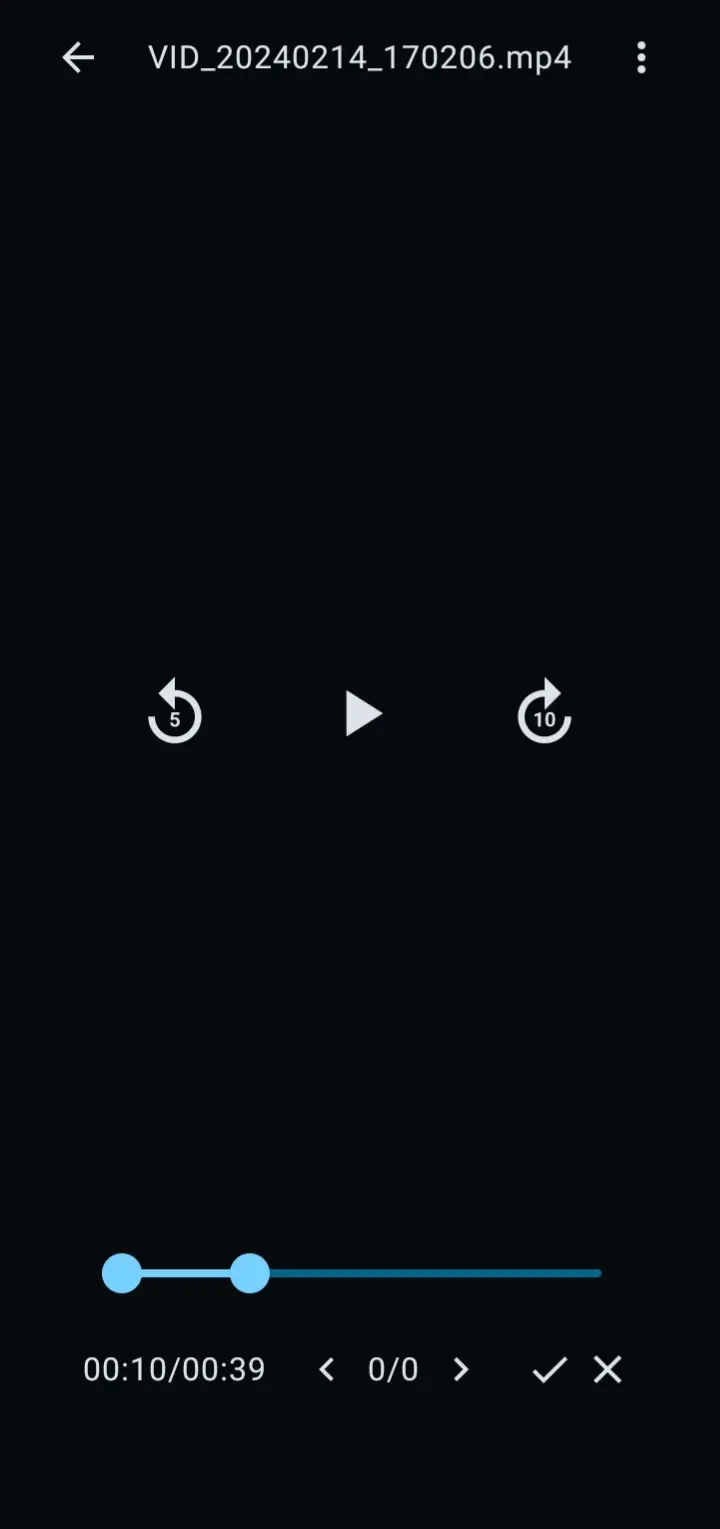Open the three-dot overflow menu
720x1529 pixels.
(641, 58)
